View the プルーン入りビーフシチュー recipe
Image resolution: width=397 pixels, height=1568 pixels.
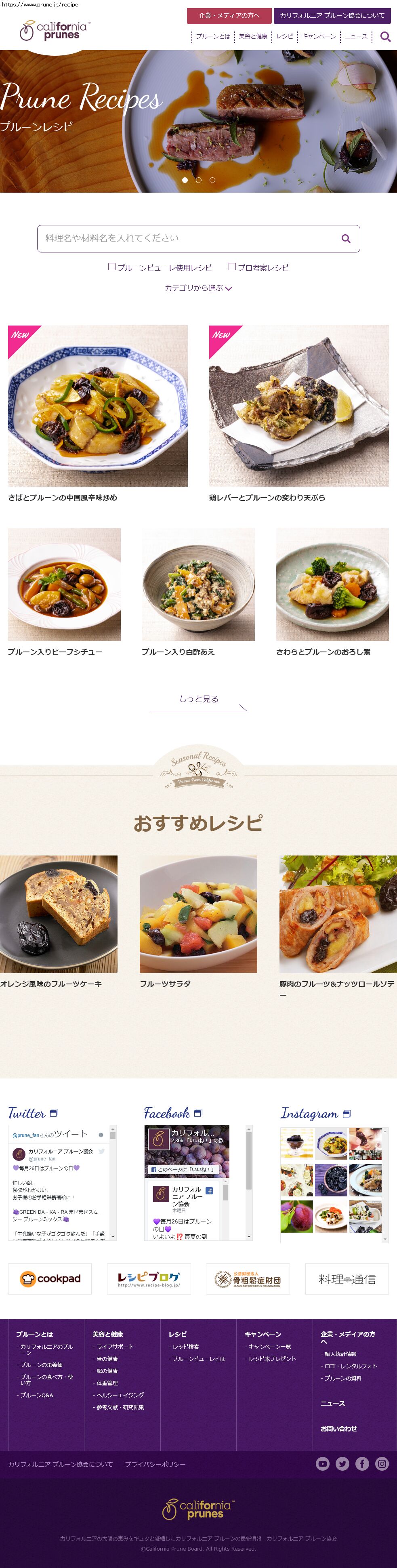[x=64, y=585]
